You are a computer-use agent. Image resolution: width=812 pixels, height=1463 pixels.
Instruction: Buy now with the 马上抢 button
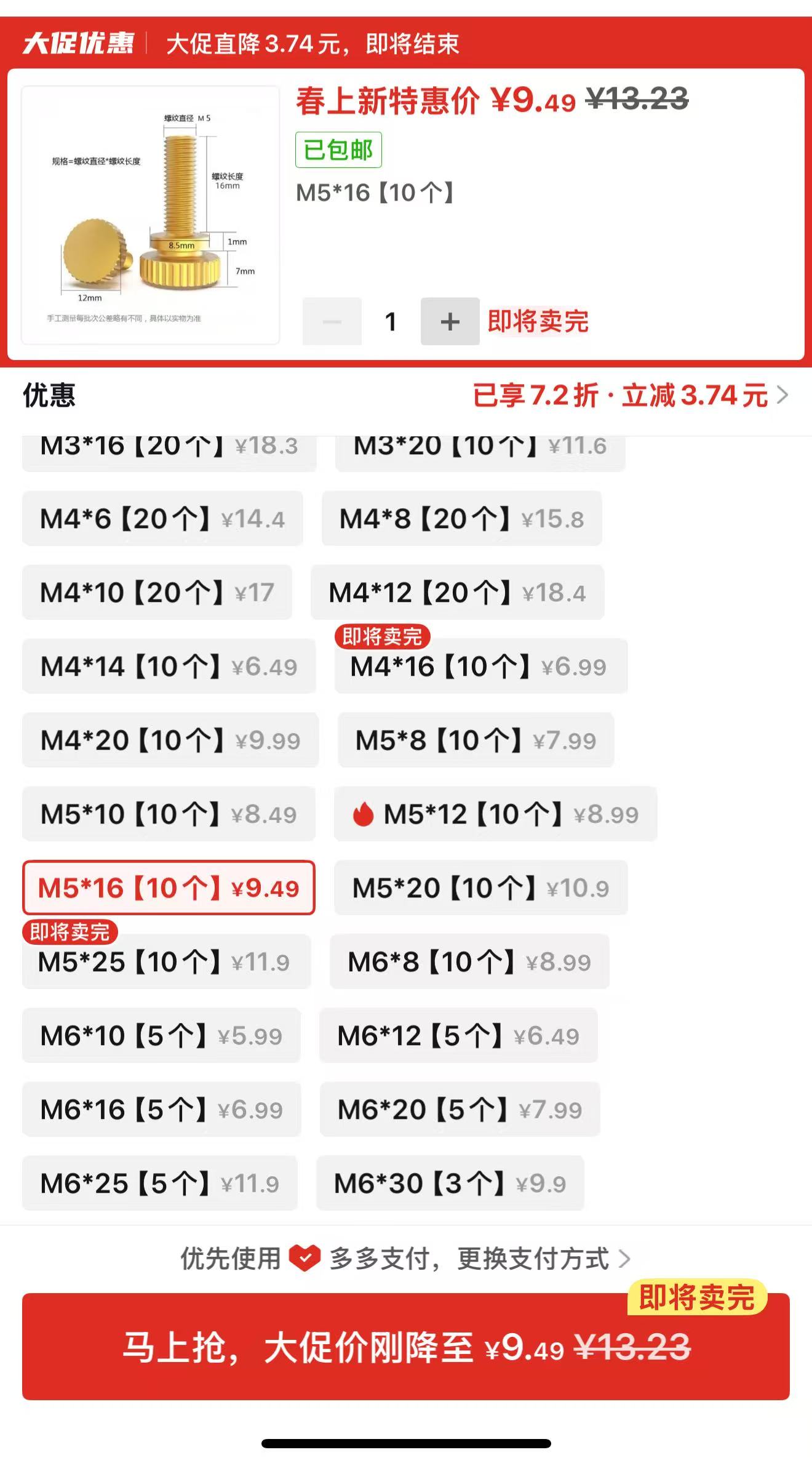[x=406, y=1347]
